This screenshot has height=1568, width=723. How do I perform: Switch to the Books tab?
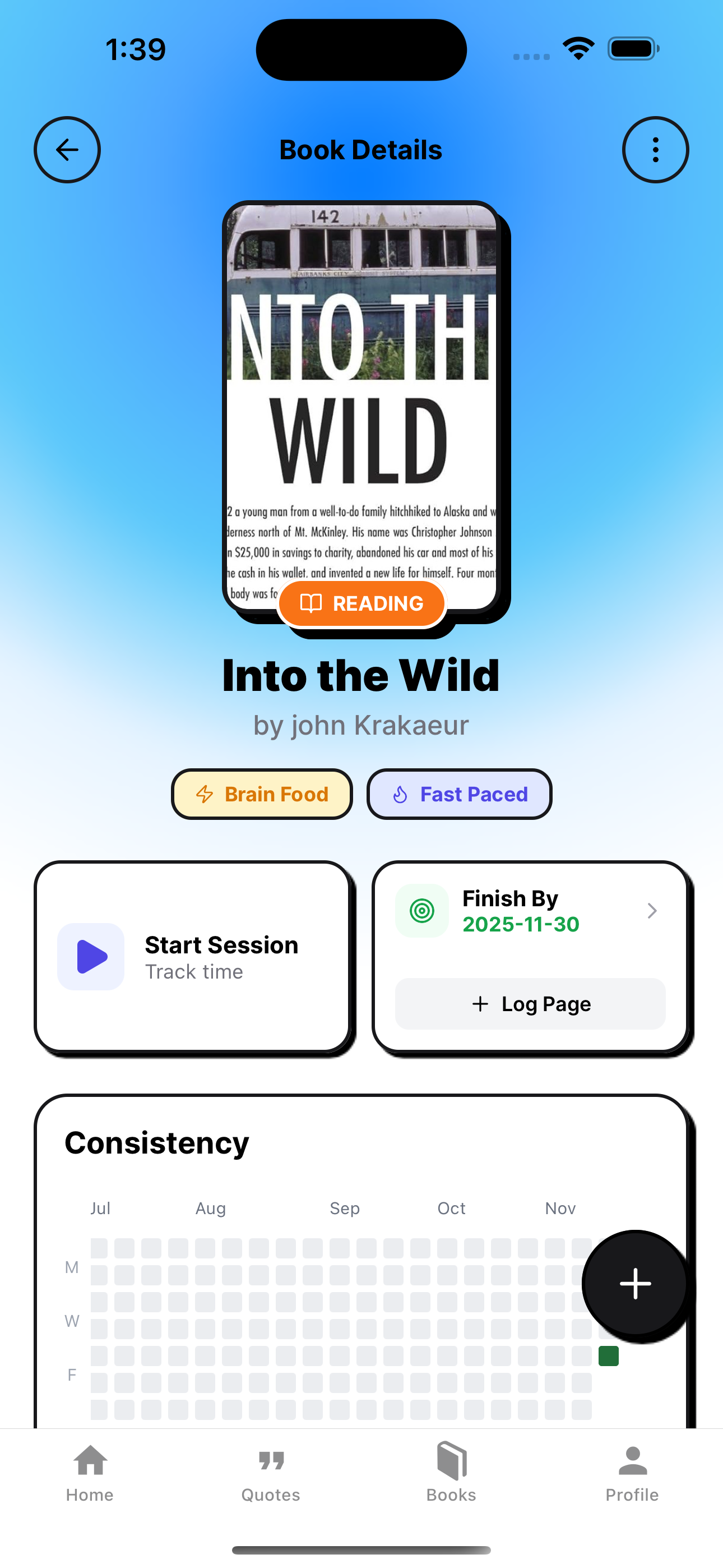(x=451, y=1473)
